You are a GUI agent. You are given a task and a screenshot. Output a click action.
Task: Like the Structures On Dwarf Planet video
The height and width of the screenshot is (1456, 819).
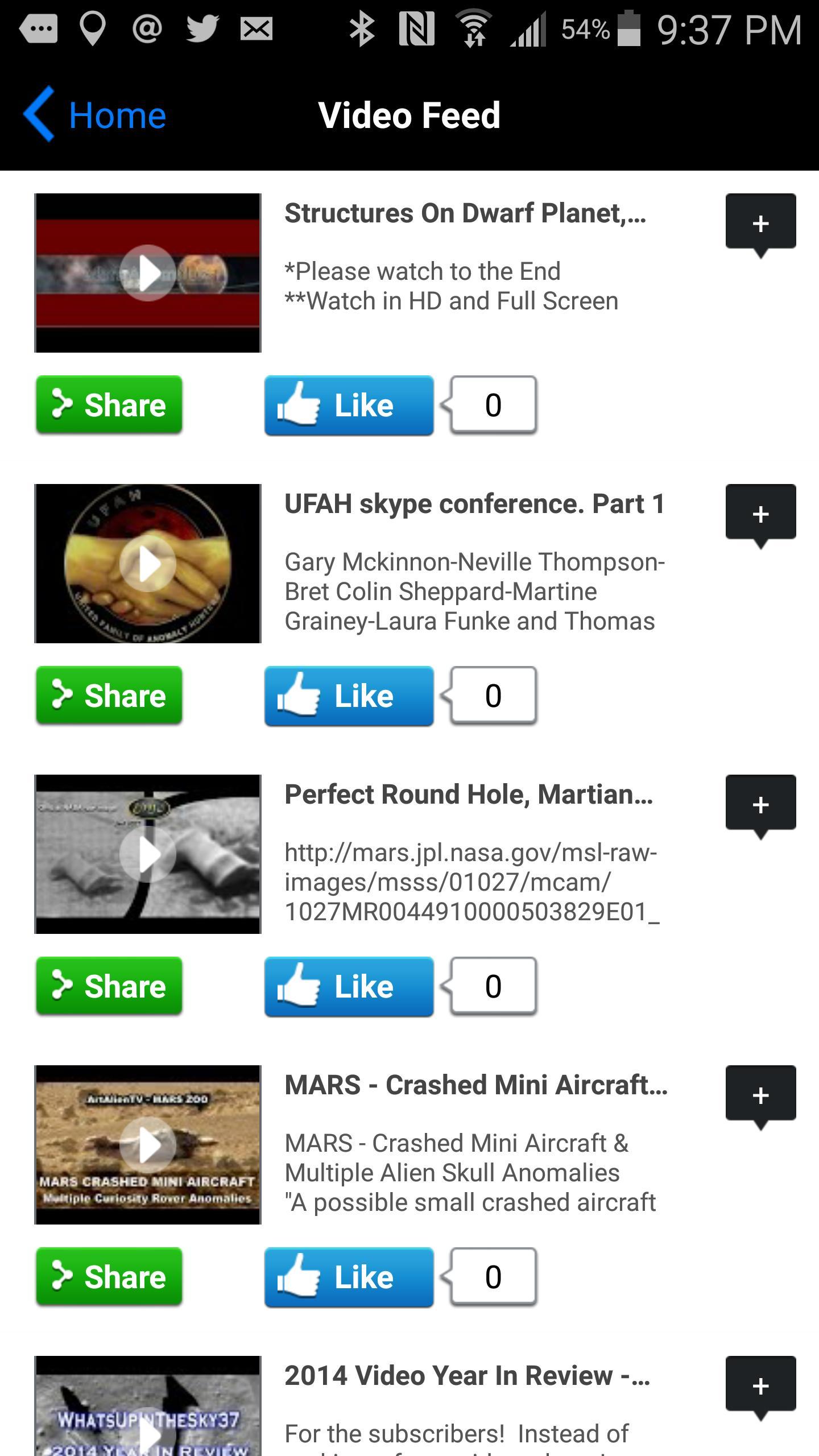pyautogui.click(x=349, y=406)
